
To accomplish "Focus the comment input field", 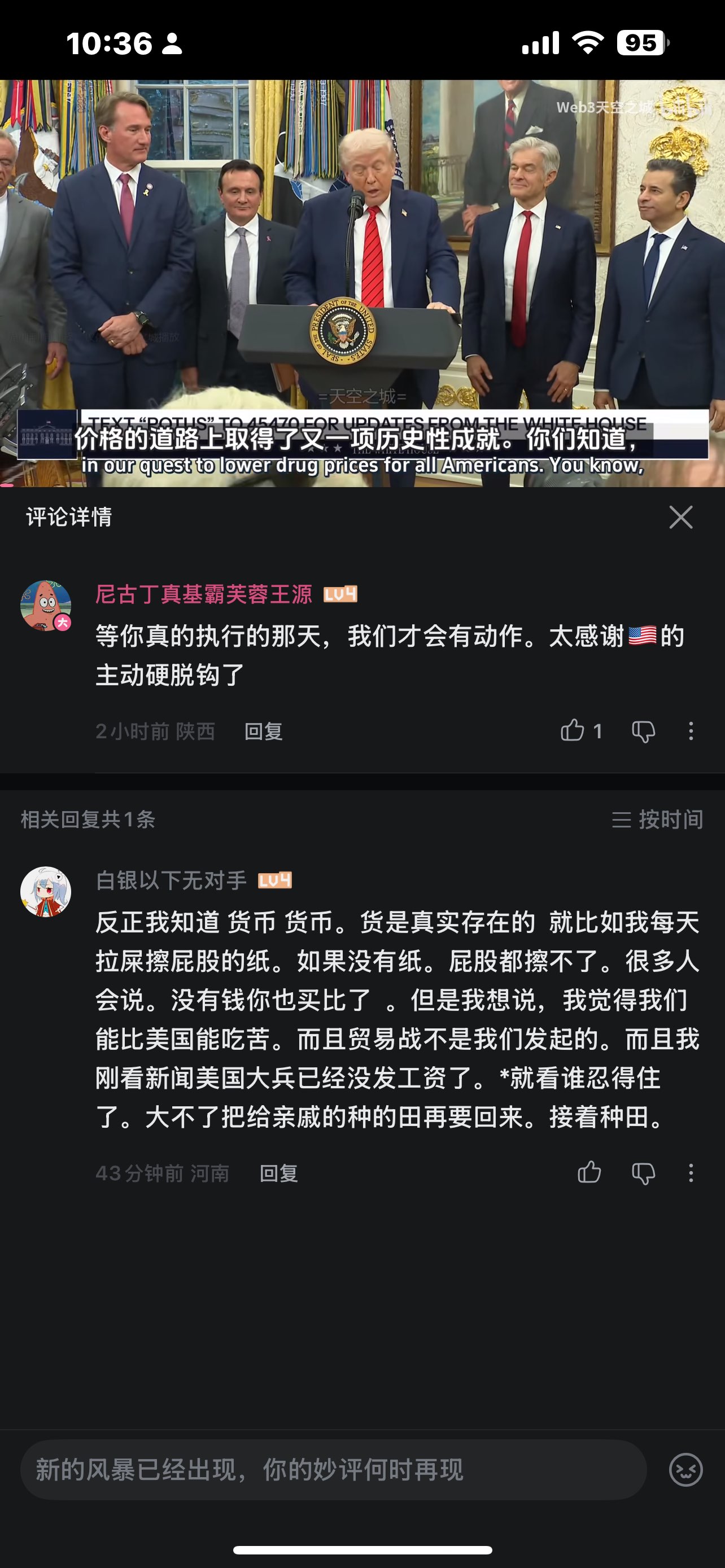I will [333, 1470].
